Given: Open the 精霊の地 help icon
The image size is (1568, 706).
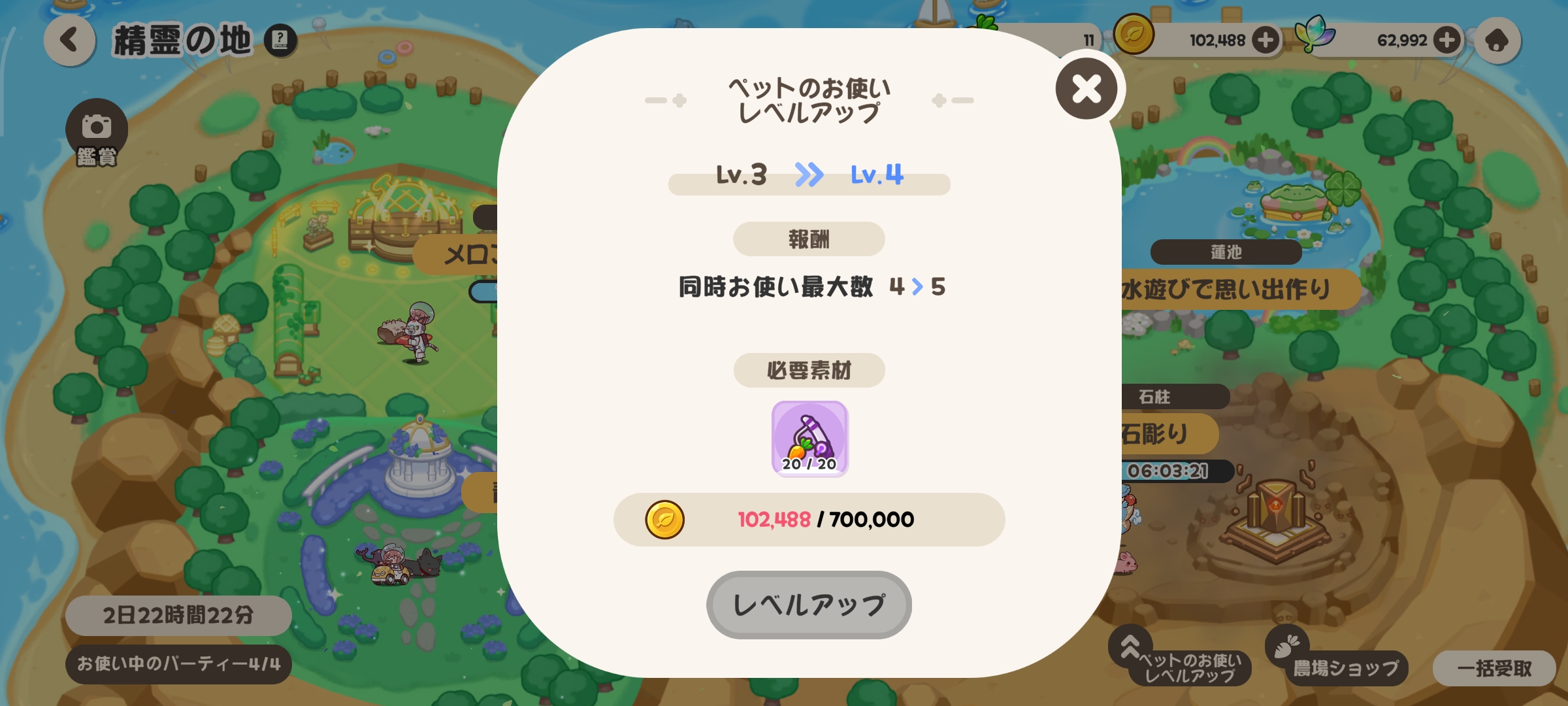Looking at the screenshot, I should (x=281, y=41).
